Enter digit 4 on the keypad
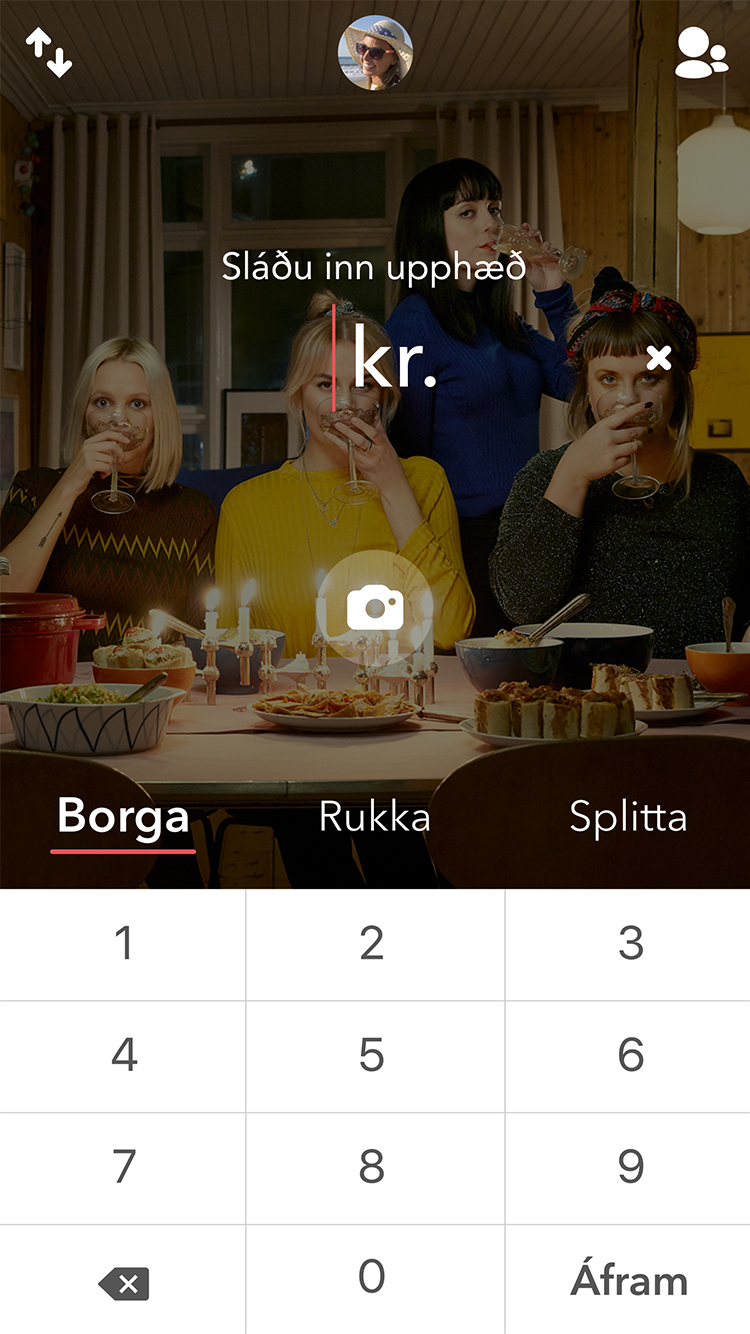 (123, 1055)
